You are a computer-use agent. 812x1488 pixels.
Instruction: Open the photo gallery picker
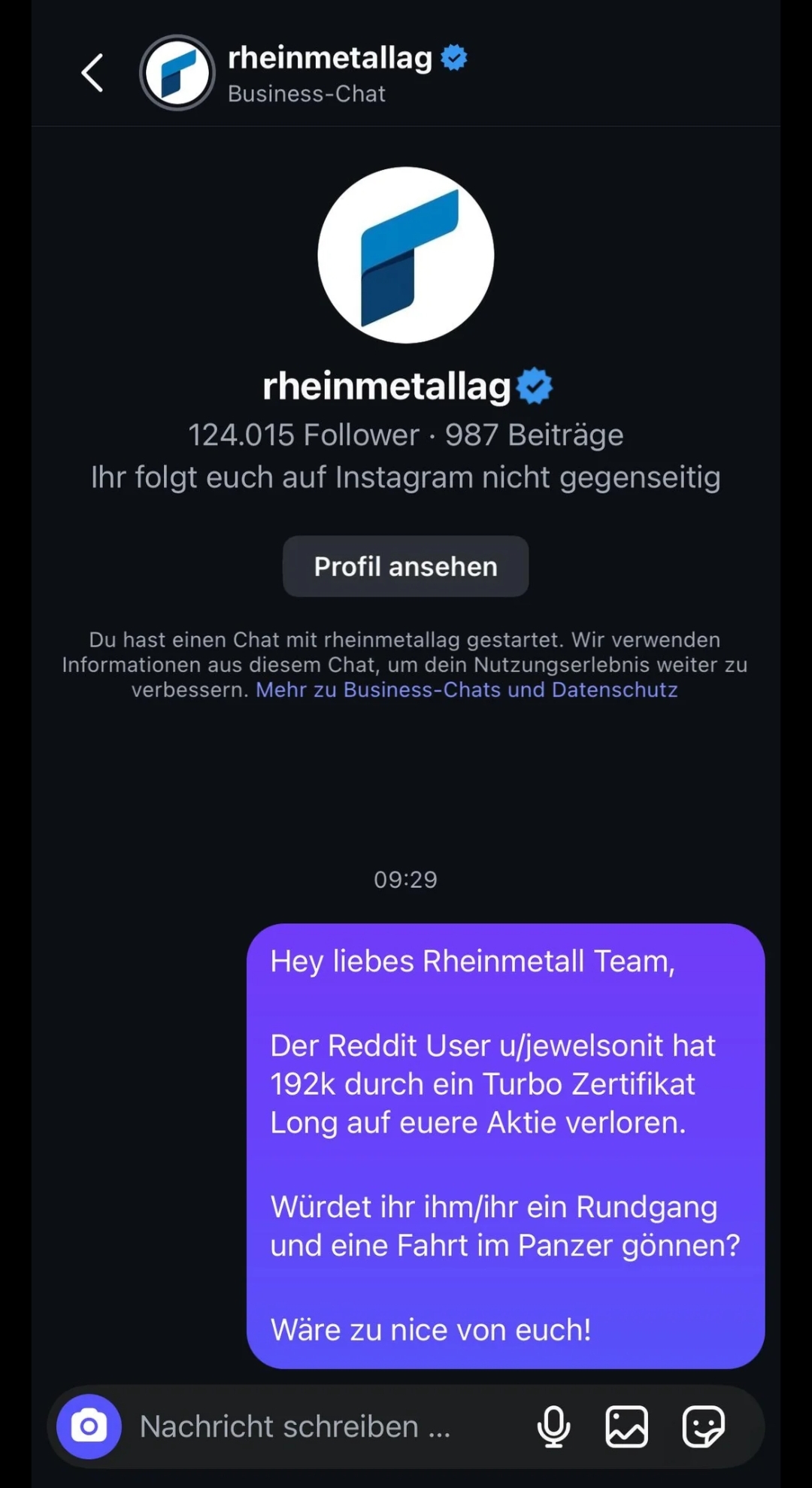click(626, 1426)
